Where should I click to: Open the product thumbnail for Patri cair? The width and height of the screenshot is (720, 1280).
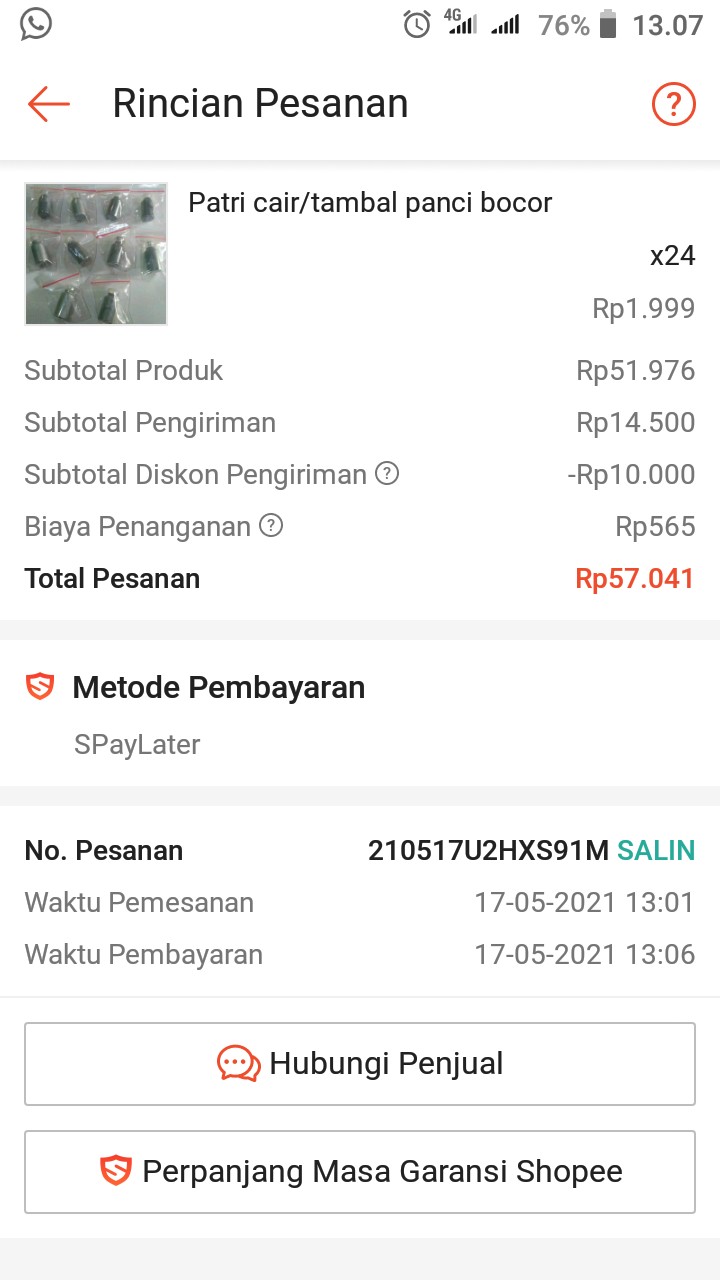(x=95, y=253)
